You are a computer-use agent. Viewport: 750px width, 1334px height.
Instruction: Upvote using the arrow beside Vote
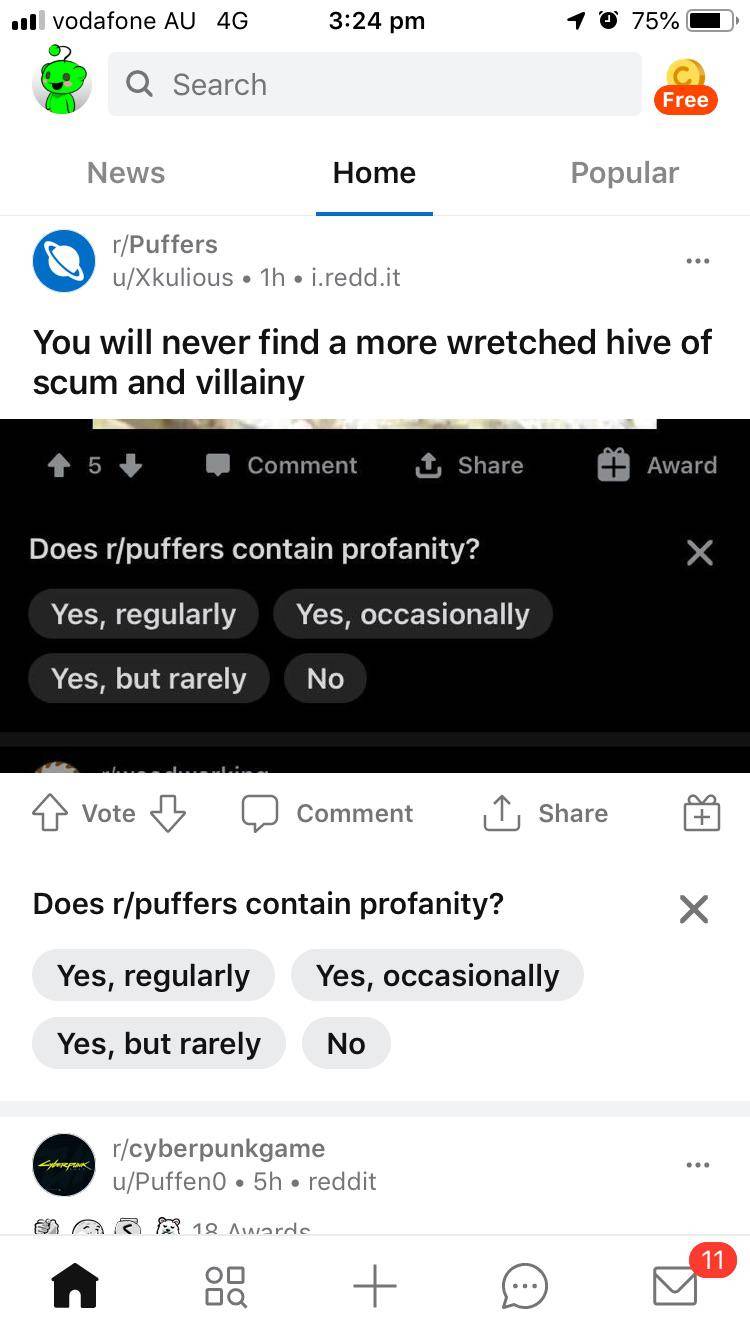[x=50, y=814]
